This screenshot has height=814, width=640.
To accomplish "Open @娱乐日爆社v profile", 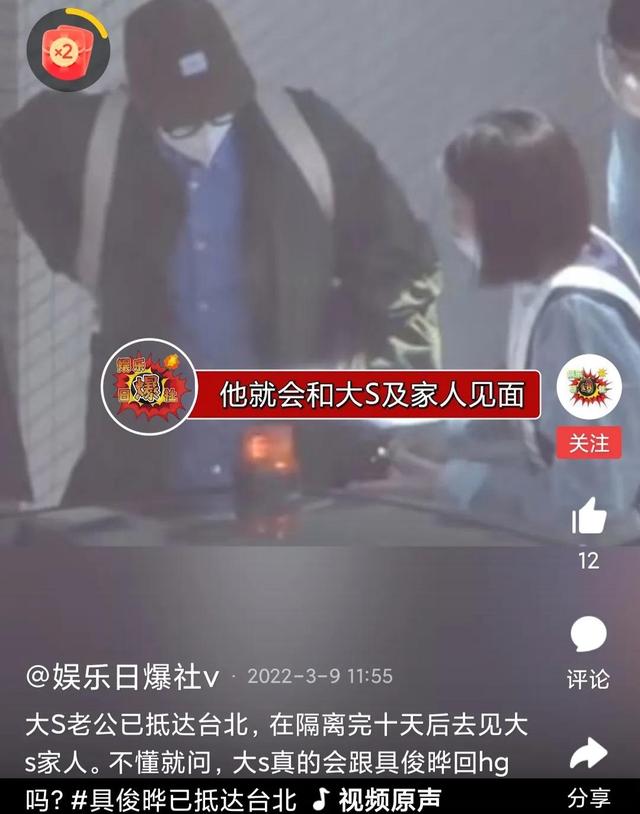I will pos(122,677).
